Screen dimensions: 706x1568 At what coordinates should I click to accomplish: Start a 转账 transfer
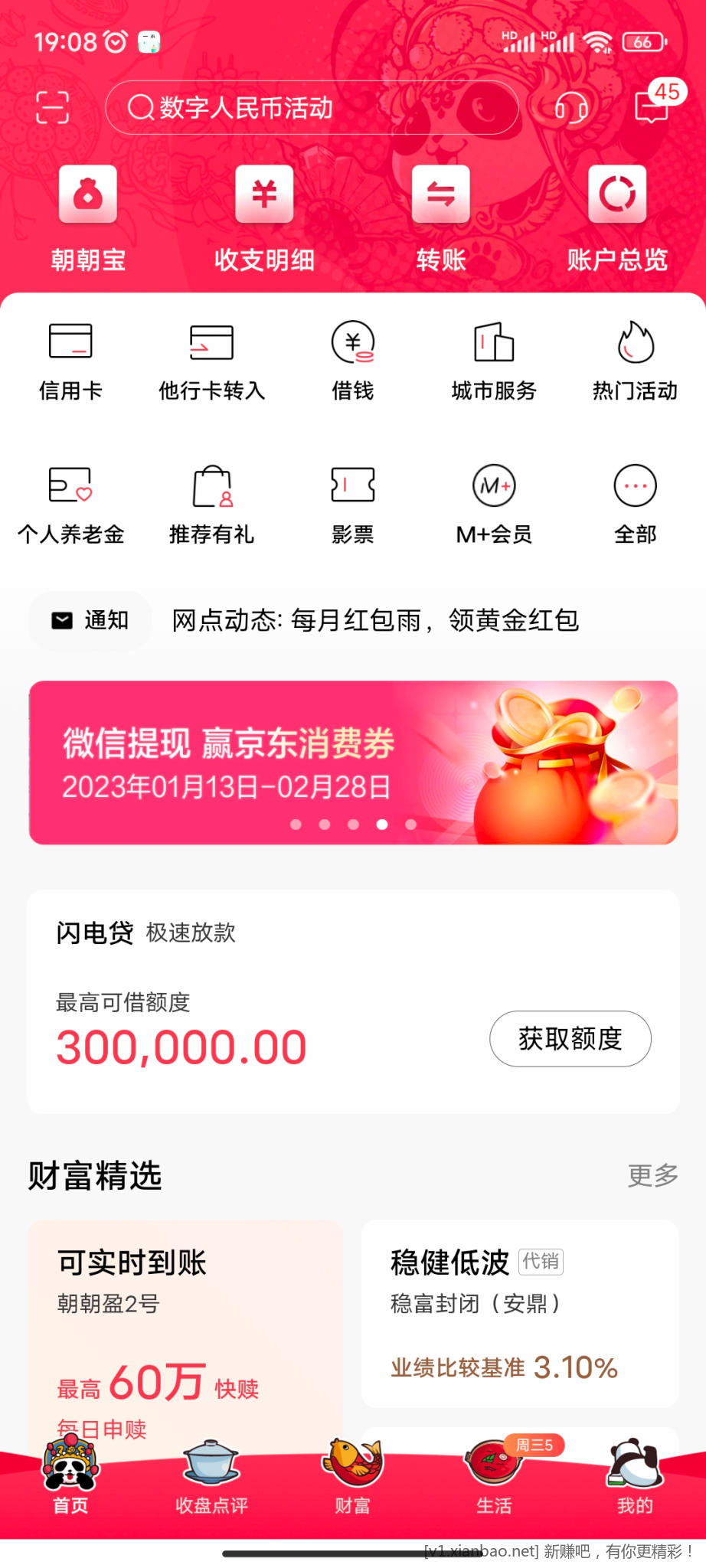(441, 218)
